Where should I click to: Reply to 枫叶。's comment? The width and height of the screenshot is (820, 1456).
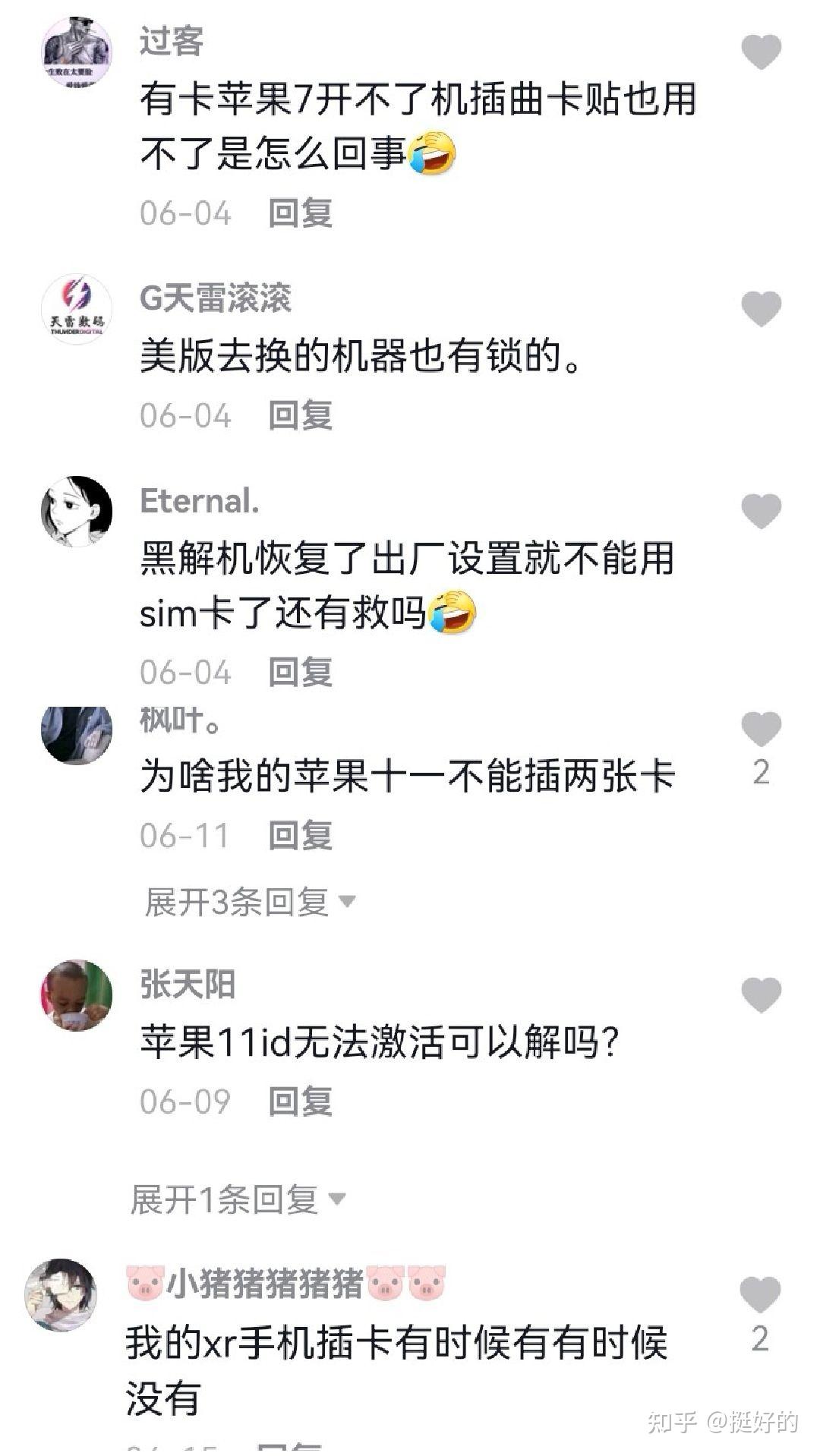[301, 836]
